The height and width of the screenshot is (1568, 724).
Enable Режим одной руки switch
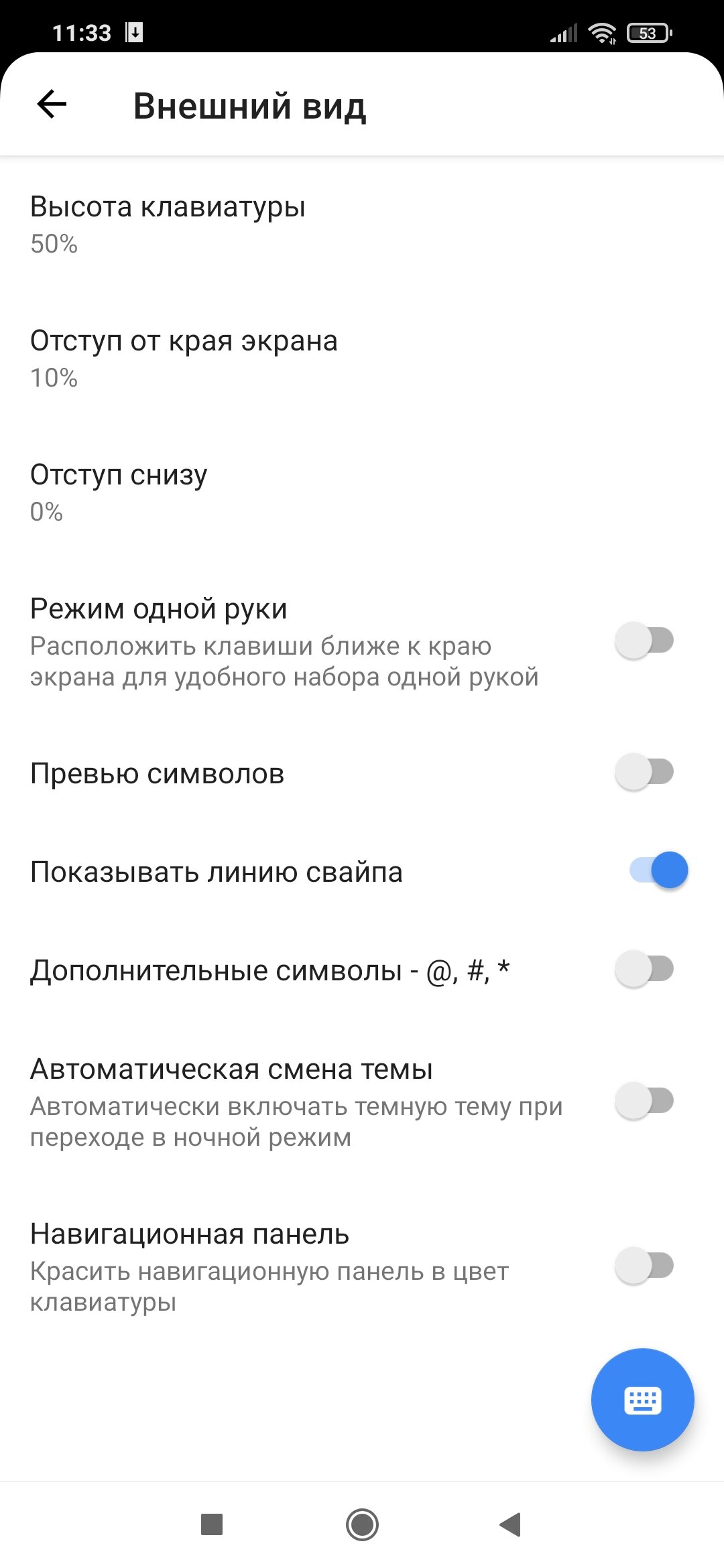(x=644, y=641)
